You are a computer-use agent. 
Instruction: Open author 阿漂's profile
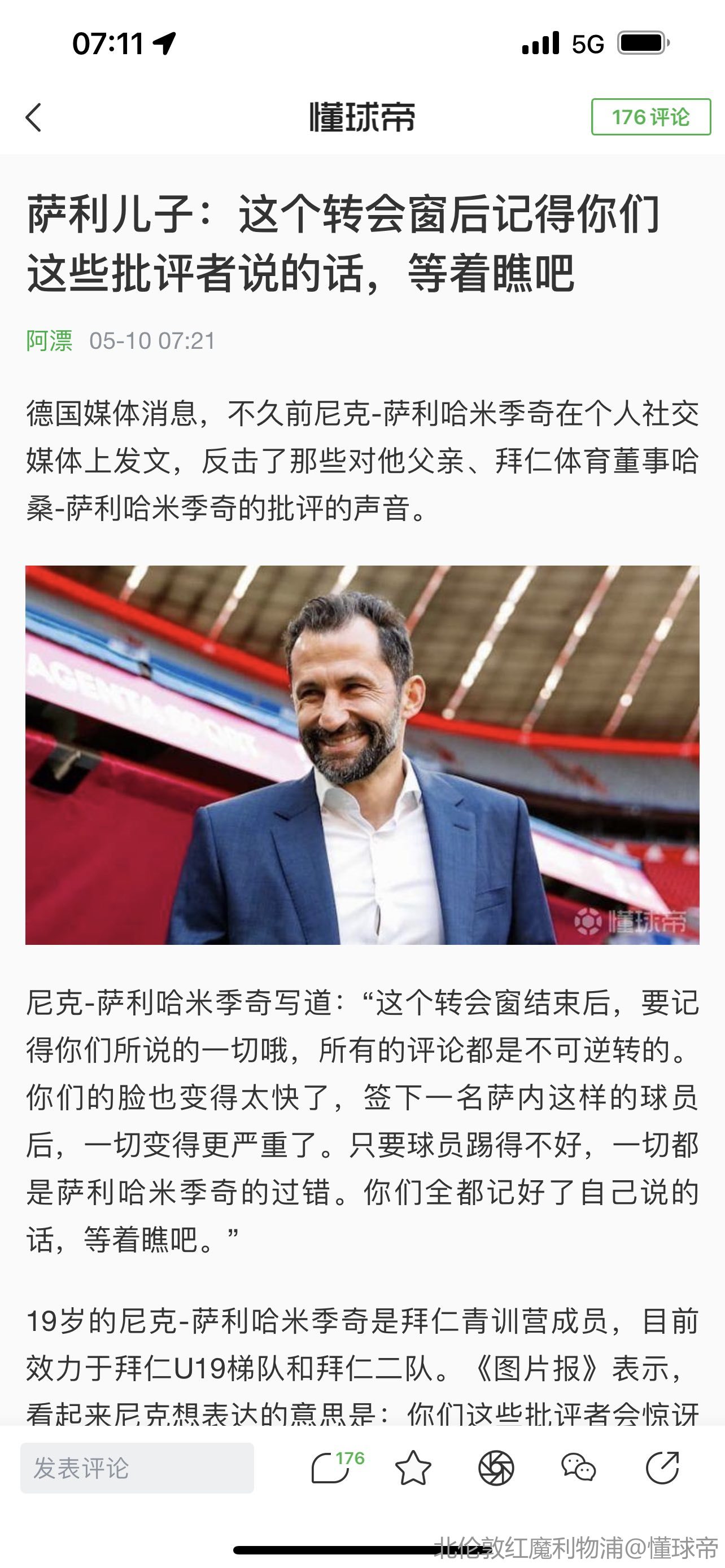click(49, 341)
